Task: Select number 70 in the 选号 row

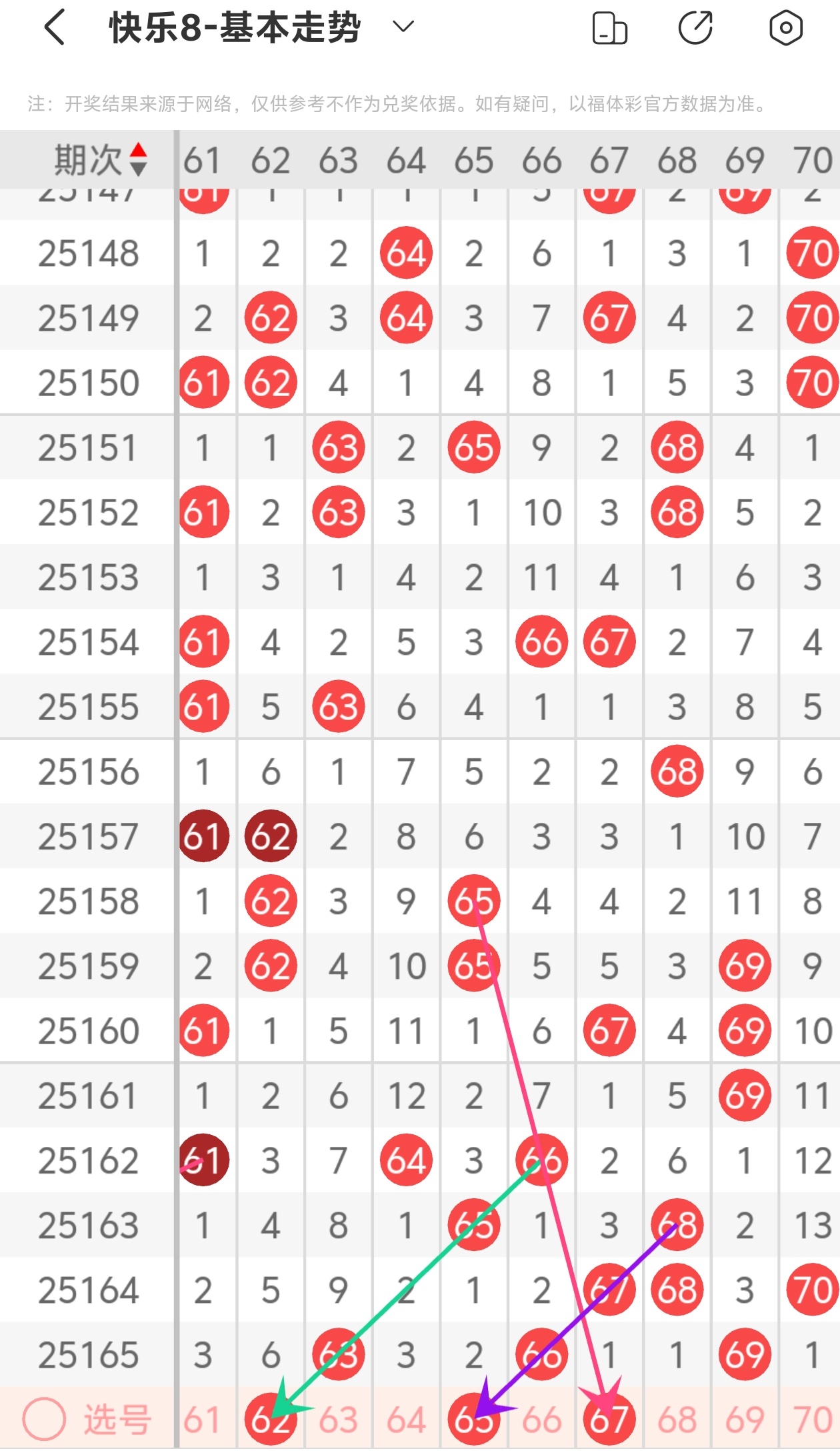Action: tap(812, 1420)
